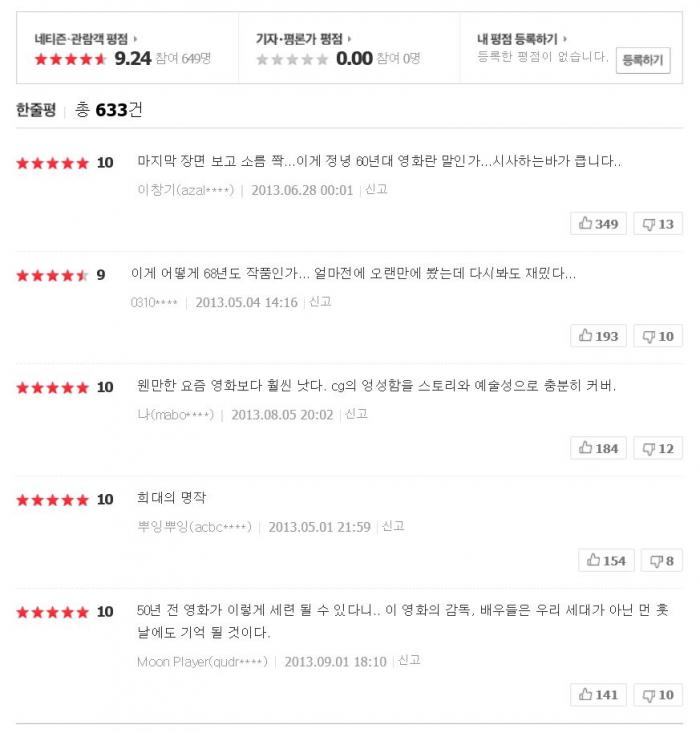The image size is (700, 733).
Task: Report Moon Player's review via 신고
Action: 409,660
